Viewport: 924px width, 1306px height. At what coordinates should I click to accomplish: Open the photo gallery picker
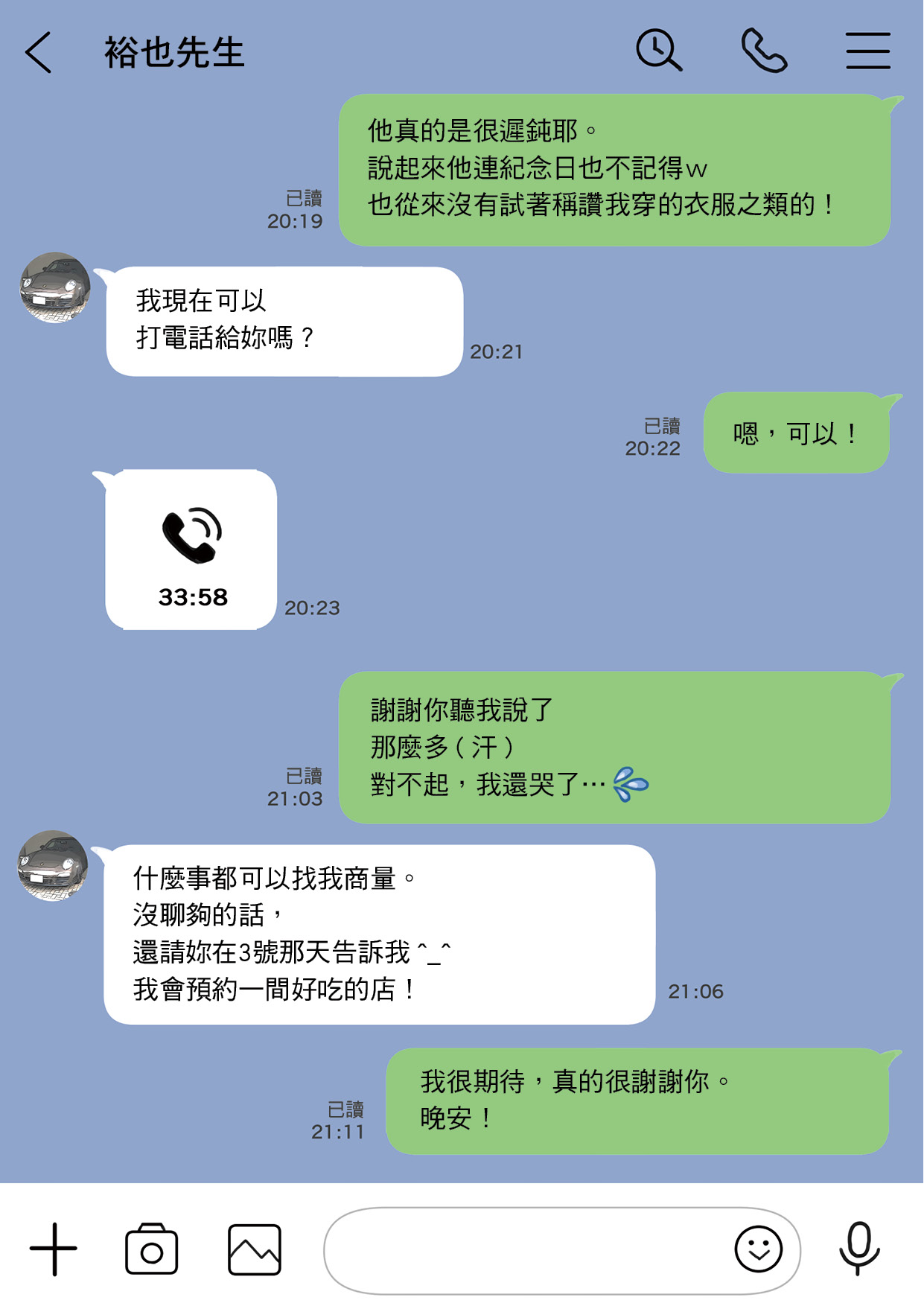pyautogui.click(x=254, y=1249)
